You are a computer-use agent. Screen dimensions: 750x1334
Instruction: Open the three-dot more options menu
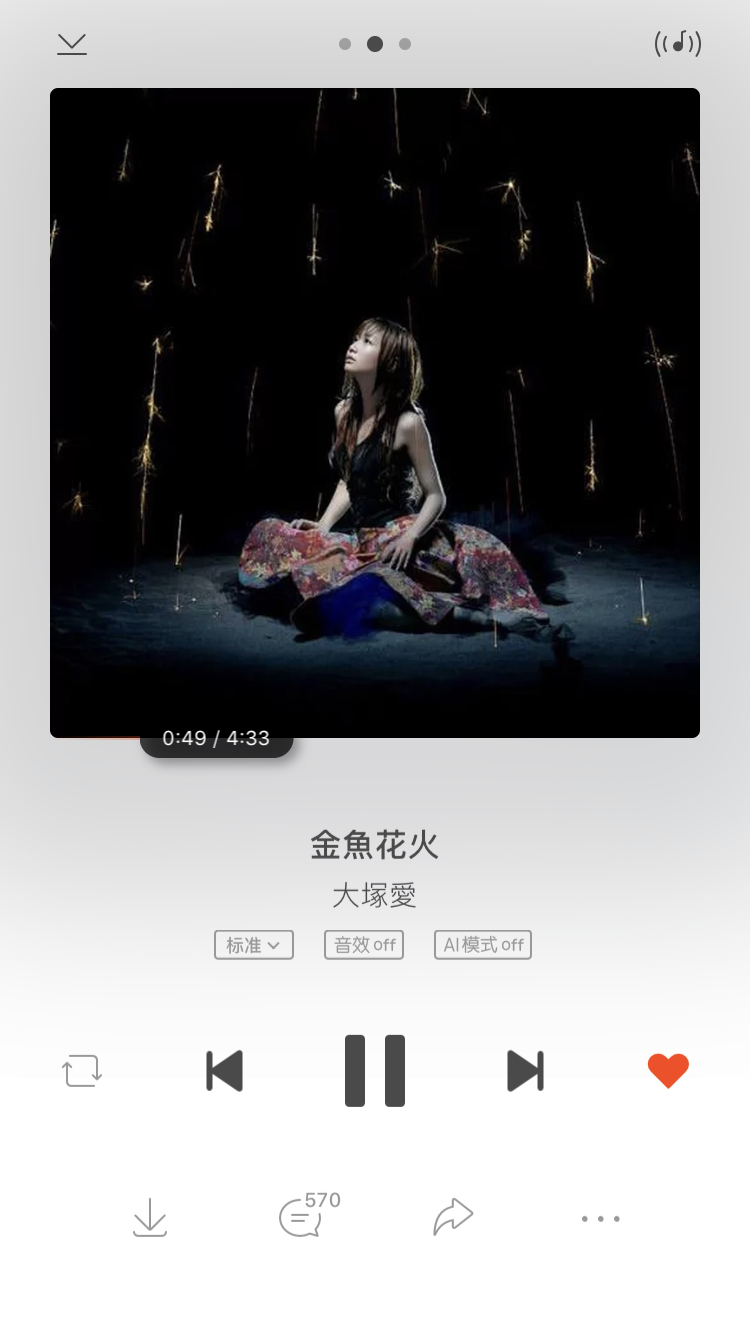601,1219
